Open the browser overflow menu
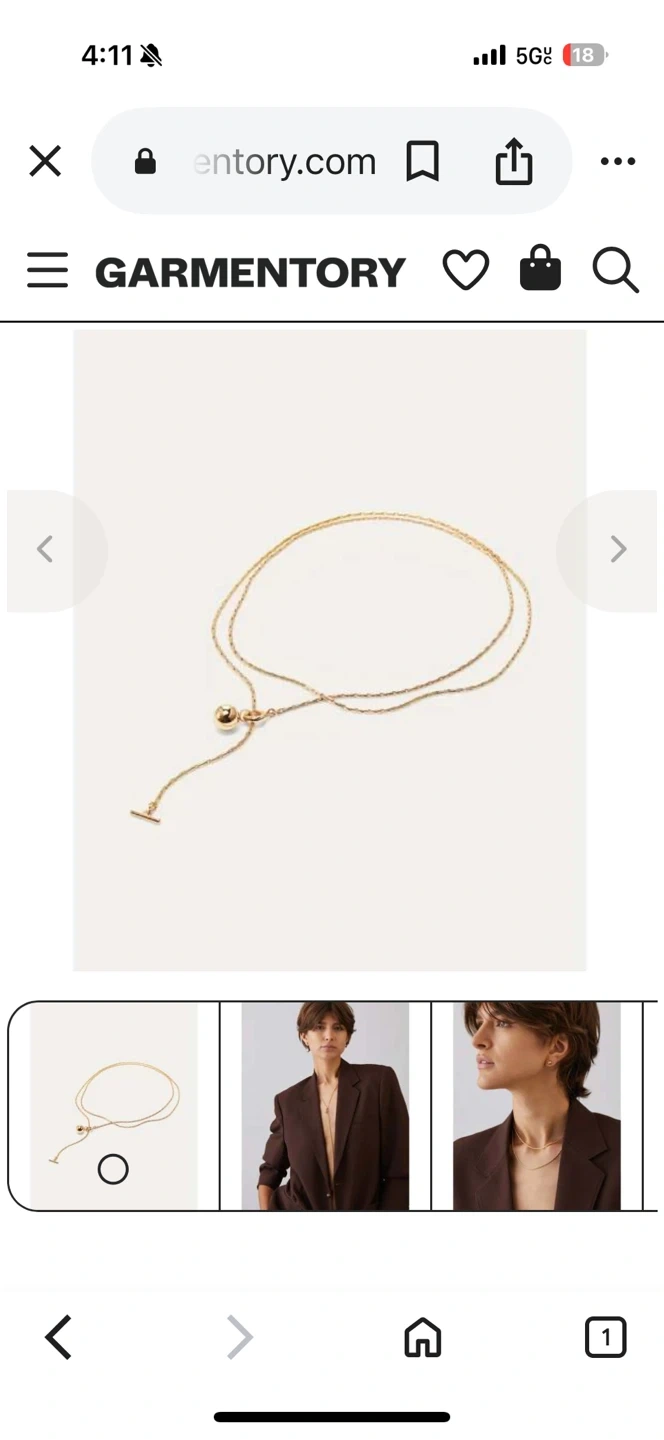Screen dimensions: 664x1440 click(617, 161)
